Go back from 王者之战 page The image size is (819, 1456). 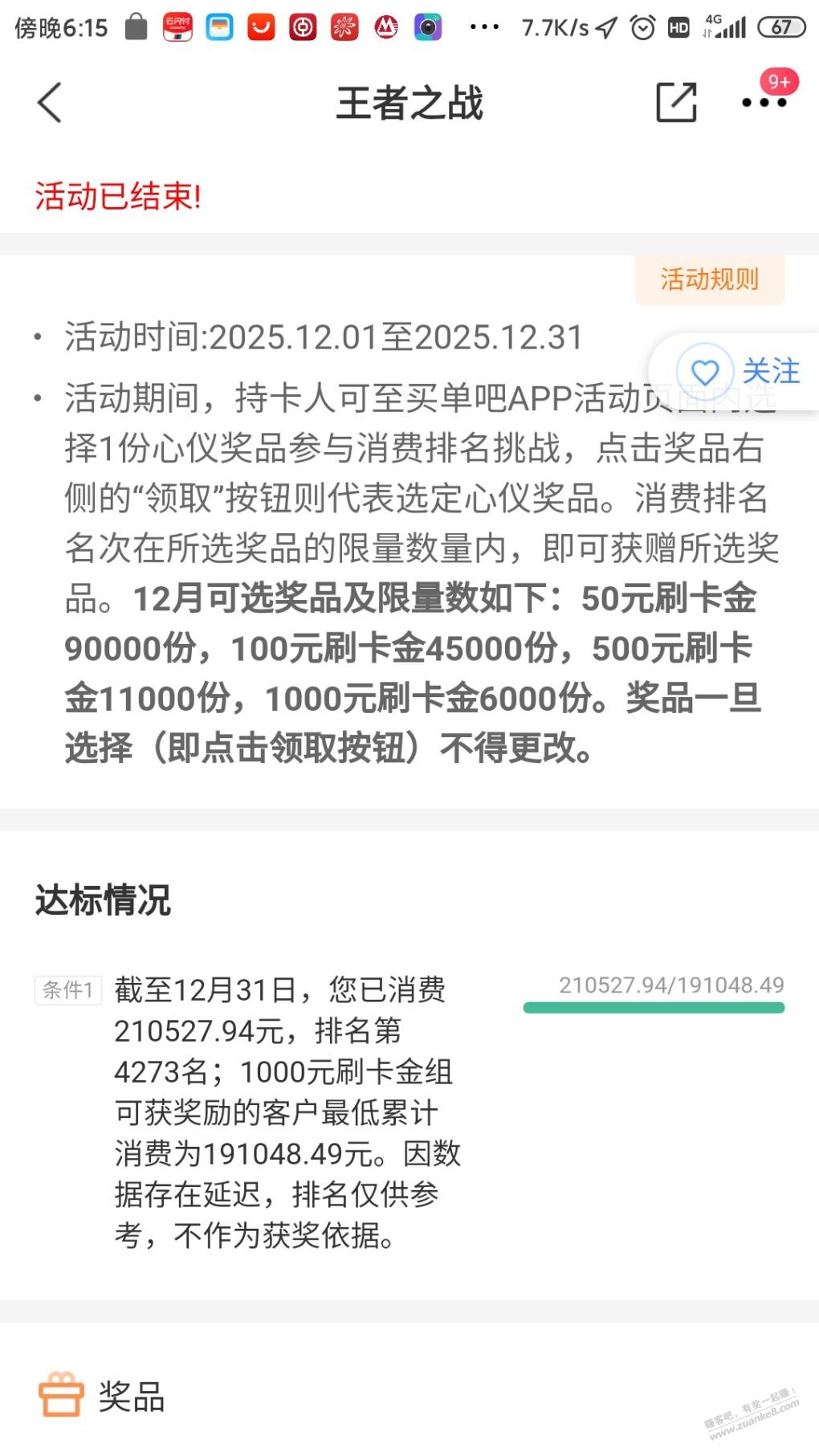pyautogui.click(x=50, y=103)
